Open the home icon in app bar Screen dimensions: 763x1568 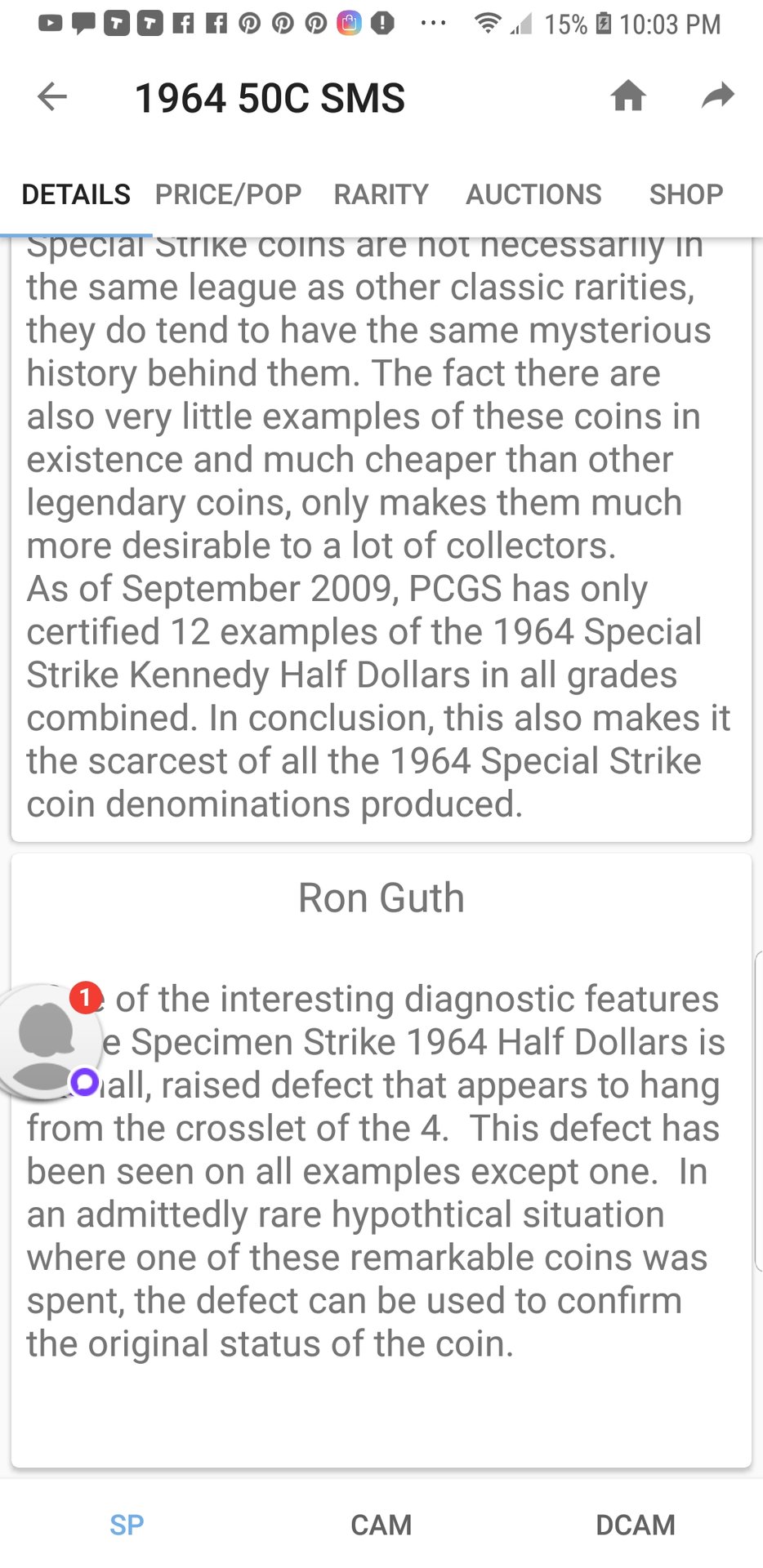pos(628,96)
